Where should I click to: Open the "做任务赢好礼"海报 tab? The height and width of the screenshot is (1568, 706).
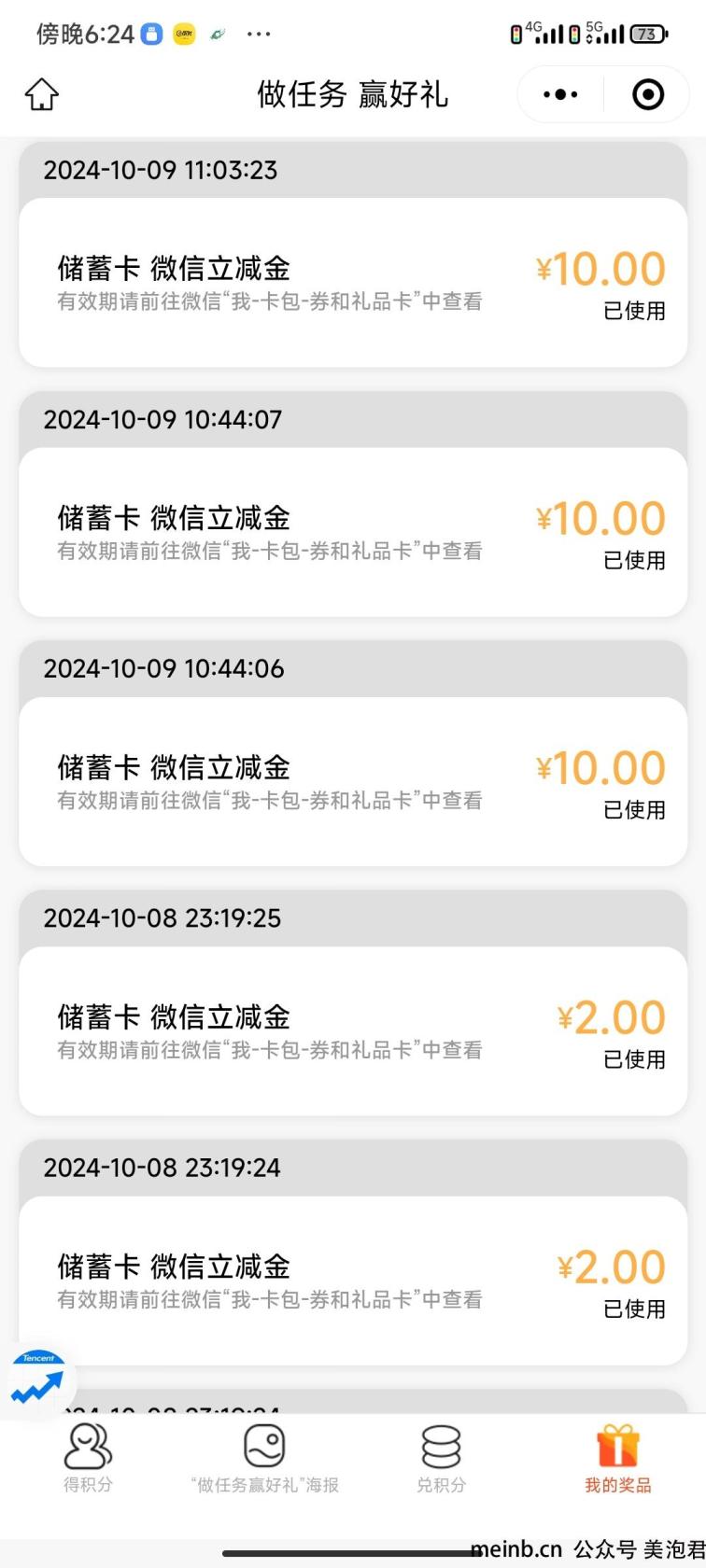(264, 1458)
